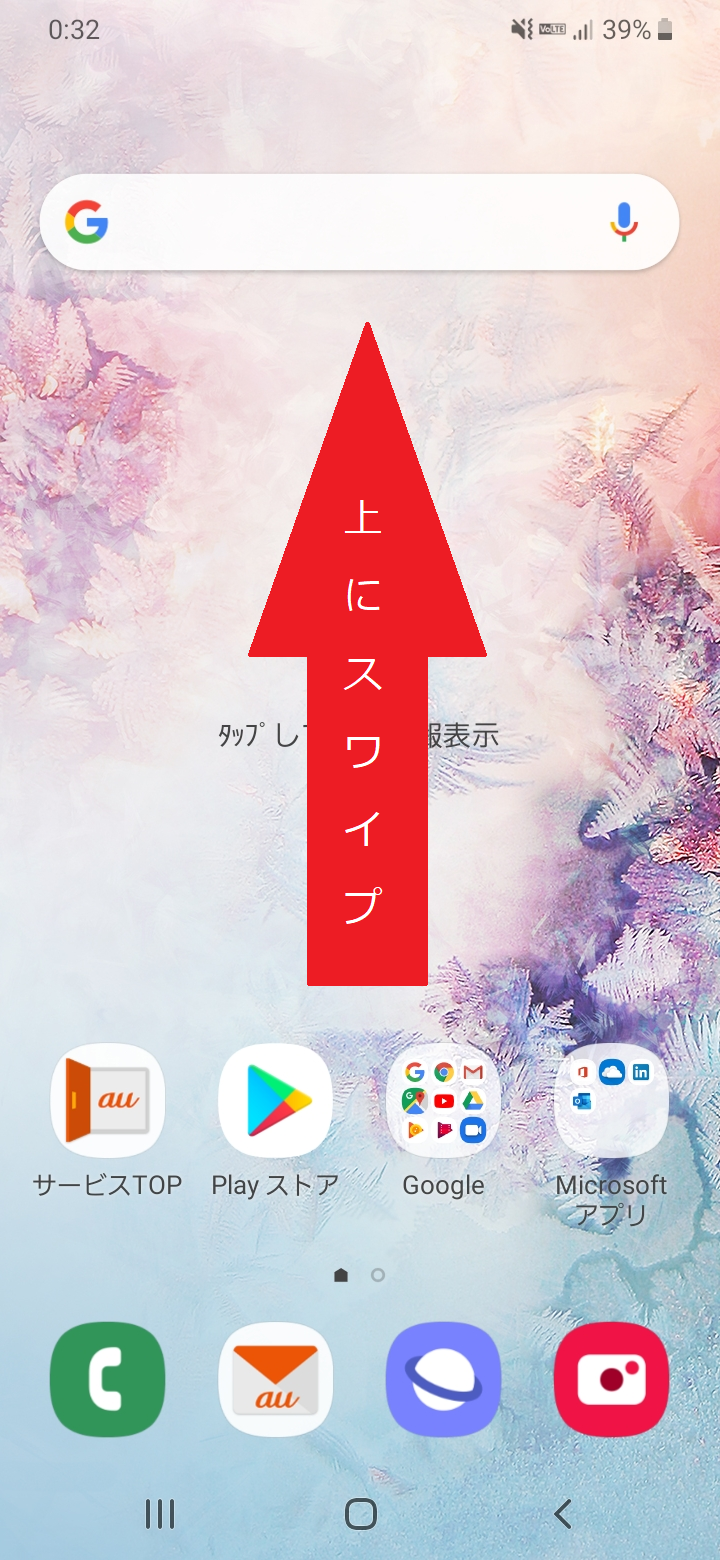Start Google voice search with the microphone
This screenshot has height=1560, width=720.
pyautogui.click(x=624, y=222)
